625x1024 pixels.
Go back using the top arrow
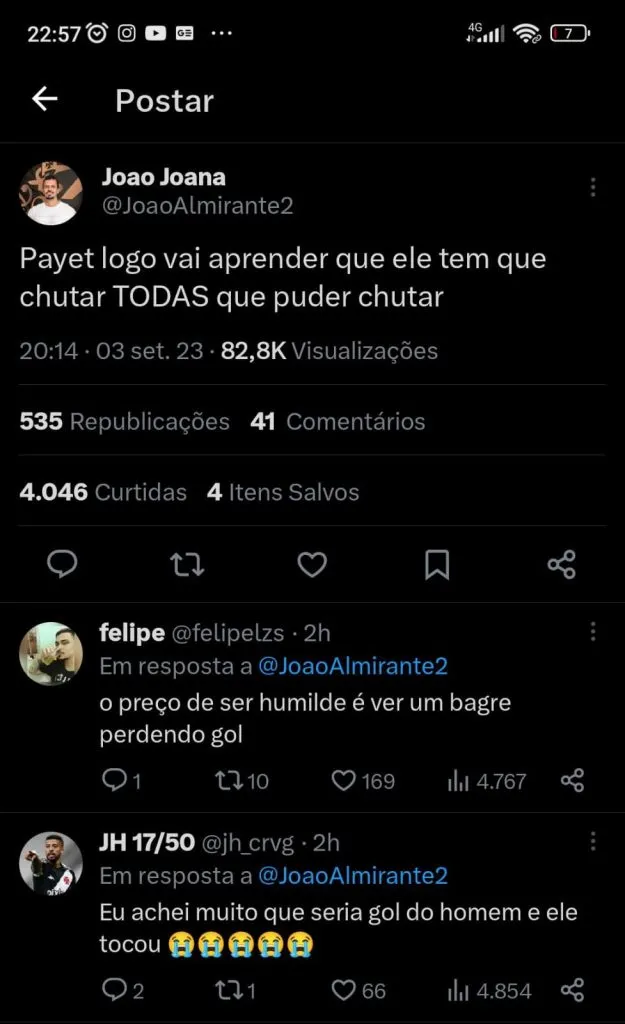click(45, 99)
